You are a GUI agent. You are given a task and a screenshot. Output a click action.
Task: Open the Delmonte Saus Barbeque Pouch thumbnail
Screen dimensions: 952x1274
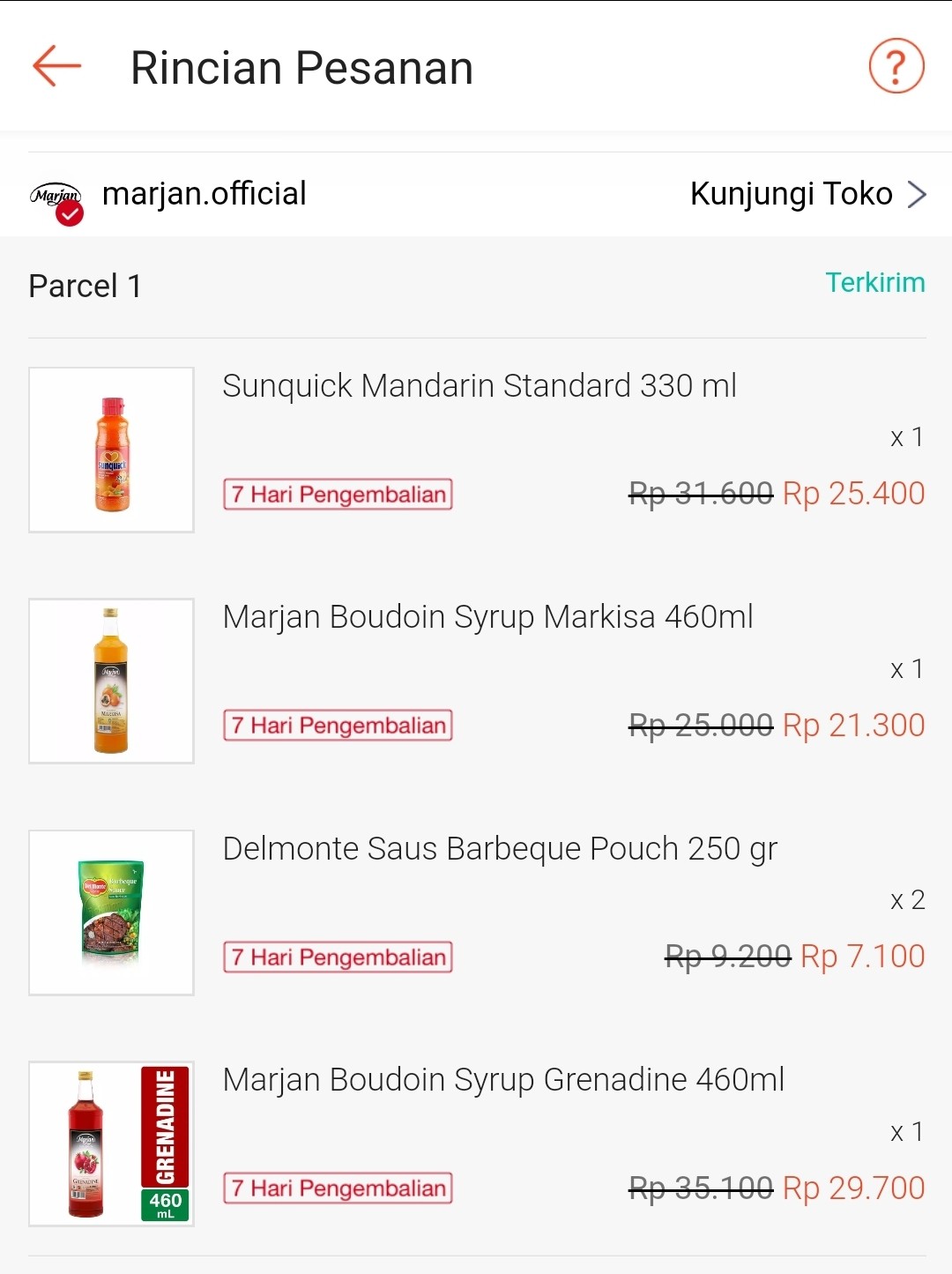click(110, 912)
